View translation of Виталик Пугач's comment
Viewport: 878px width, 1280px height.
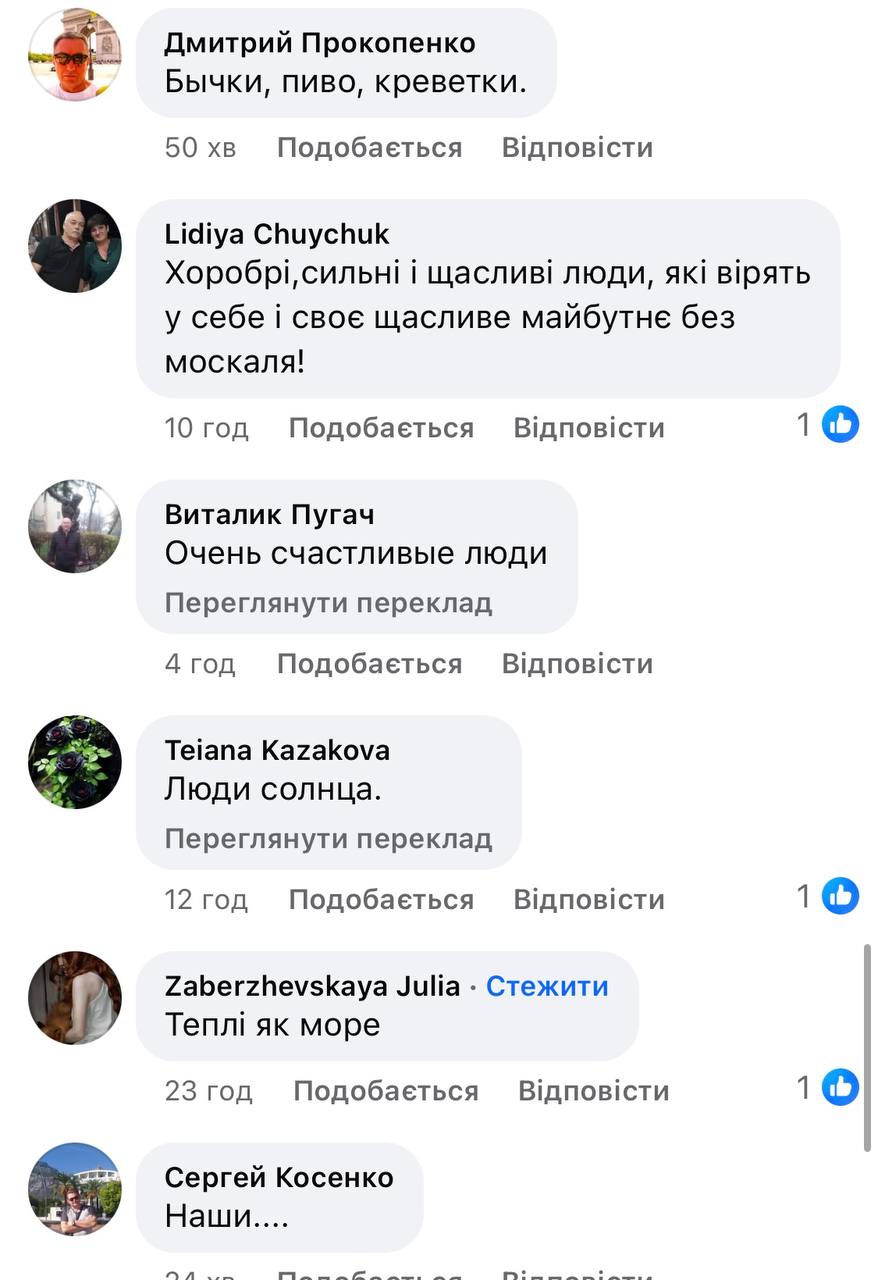(328, 603)
